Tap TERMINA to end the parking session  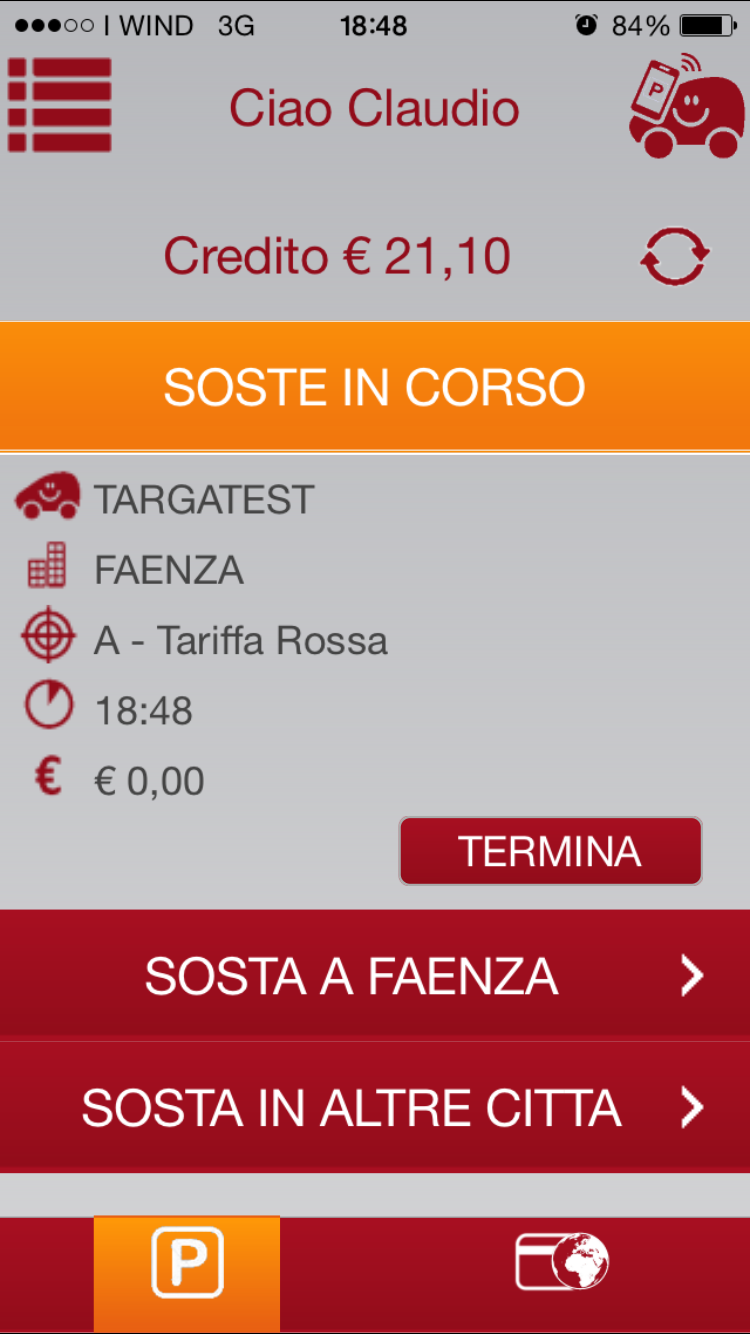point(550,851)
